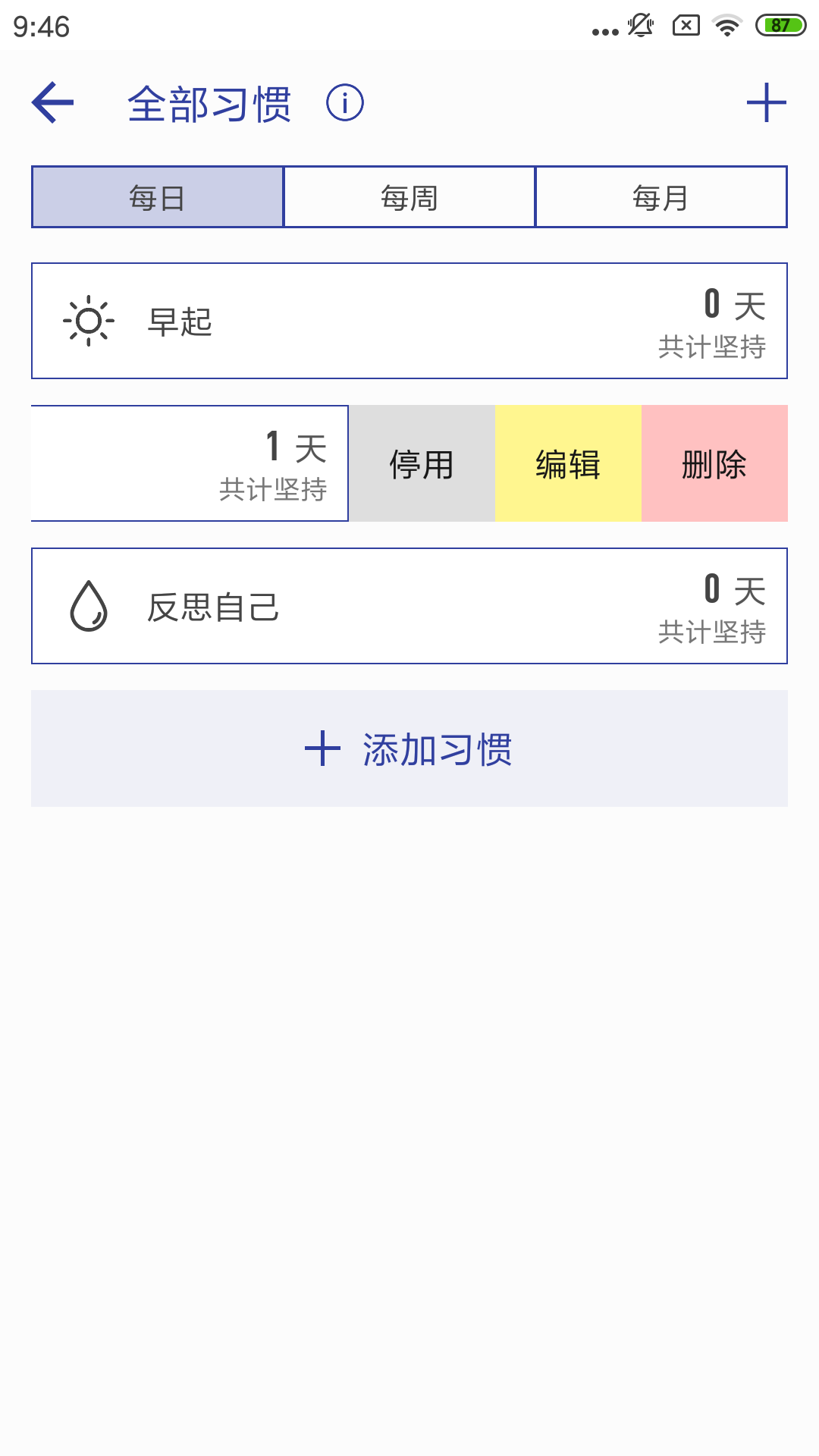Disable the habit with the 停用 button
Image resolution: width=819 pixels, height=1456 pixels.
pos(422,463)
